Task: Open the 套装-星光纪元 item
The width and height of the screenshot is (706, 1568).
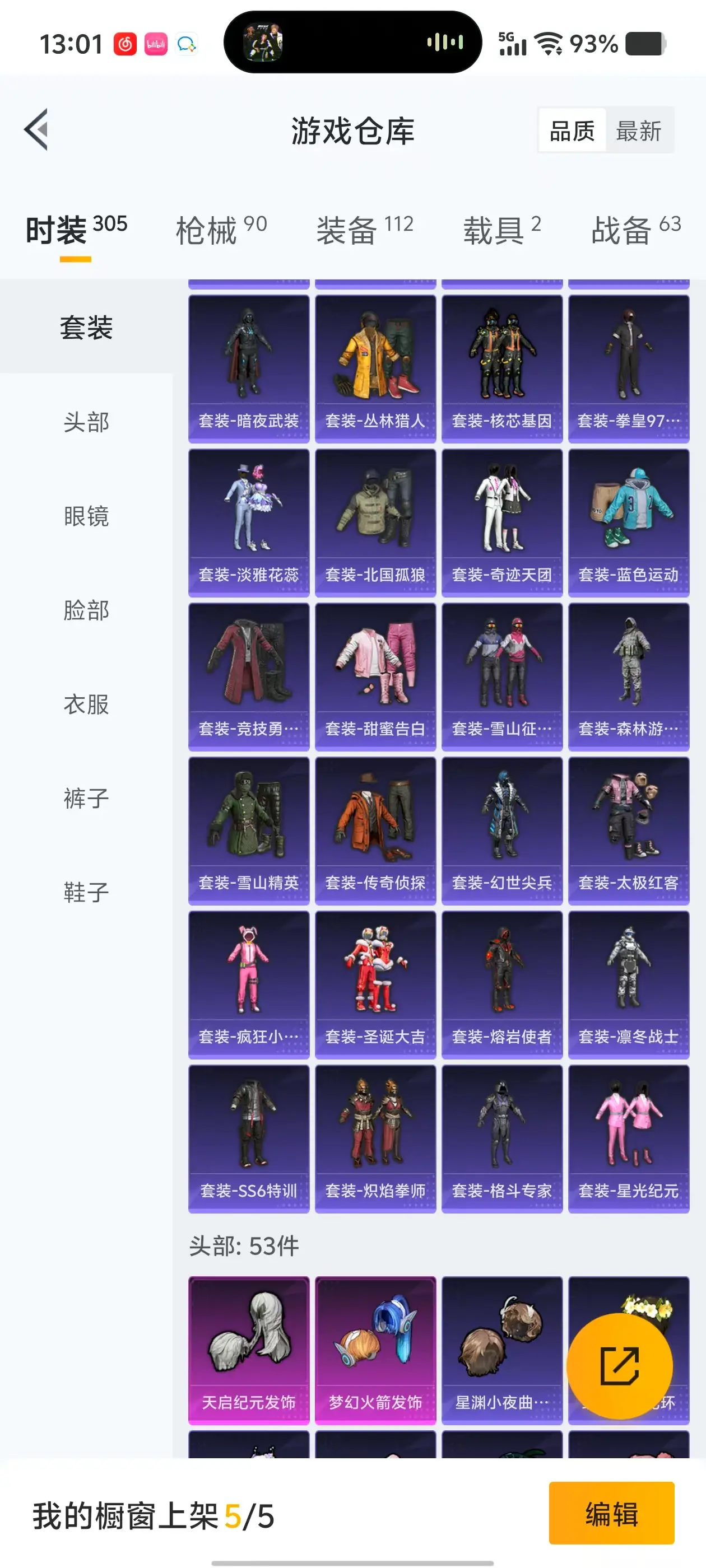Action: tap(628, 1138)
